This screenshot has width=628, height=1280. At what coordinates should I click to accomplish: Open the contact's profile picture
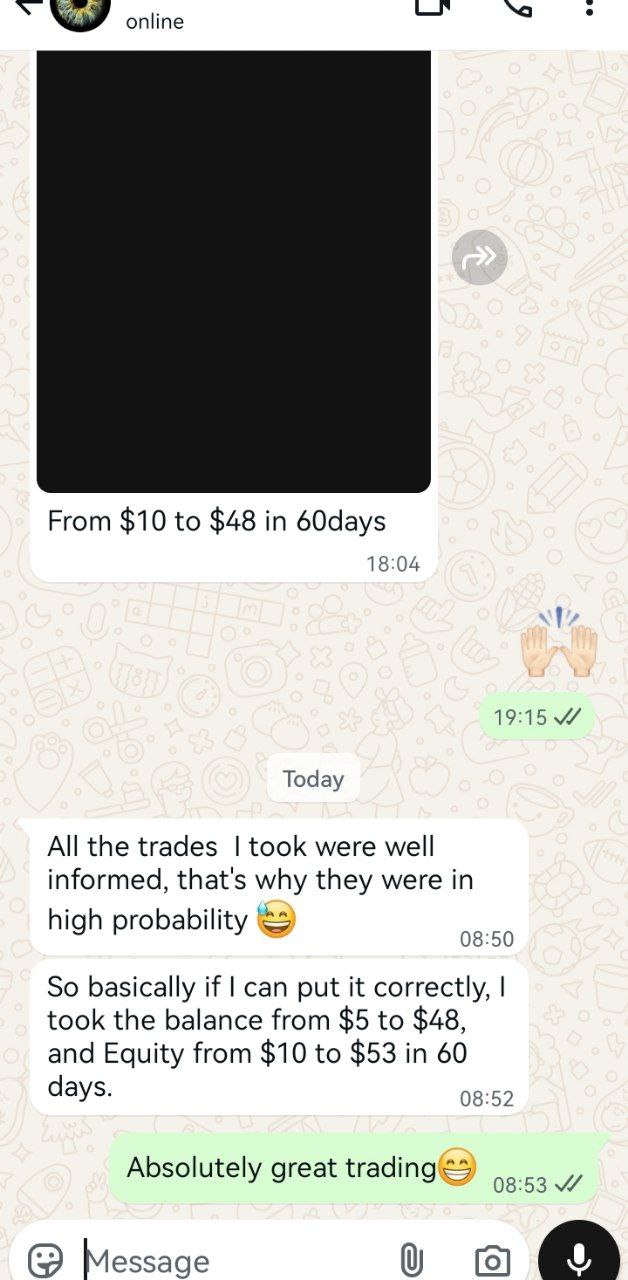80,12
